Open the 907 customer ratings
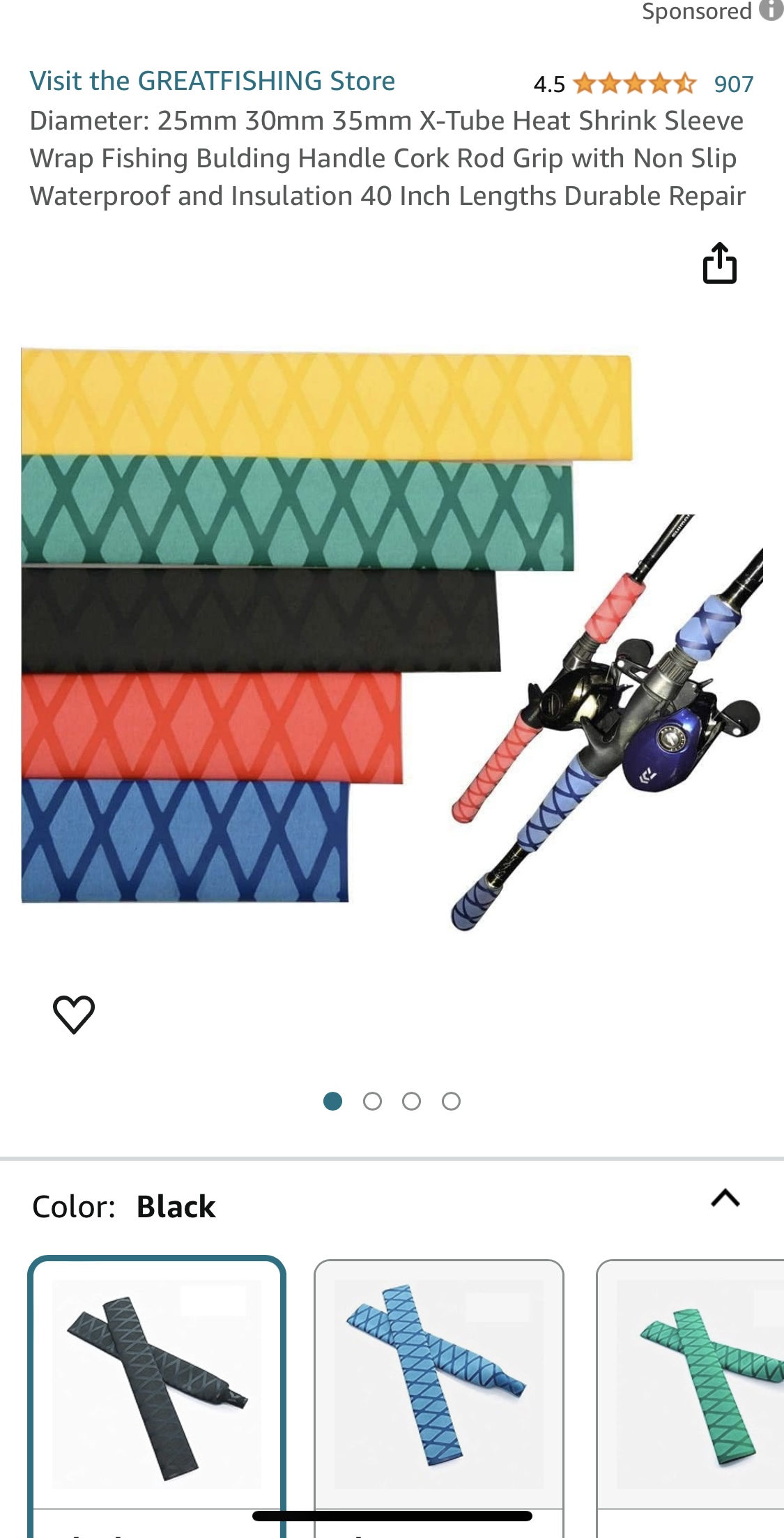 [x=733, y=84]
